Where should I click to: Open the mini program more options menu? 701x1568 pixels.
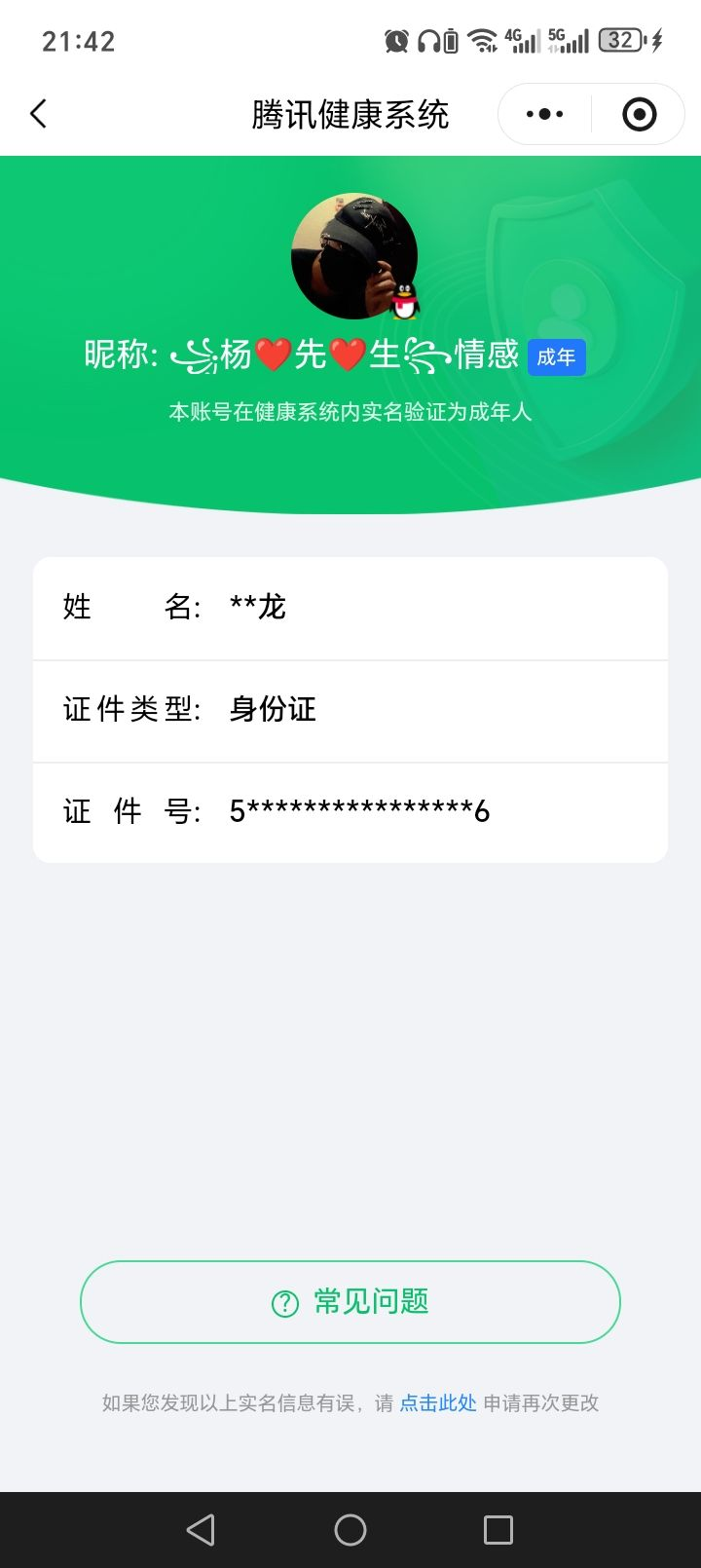(542, 114)
